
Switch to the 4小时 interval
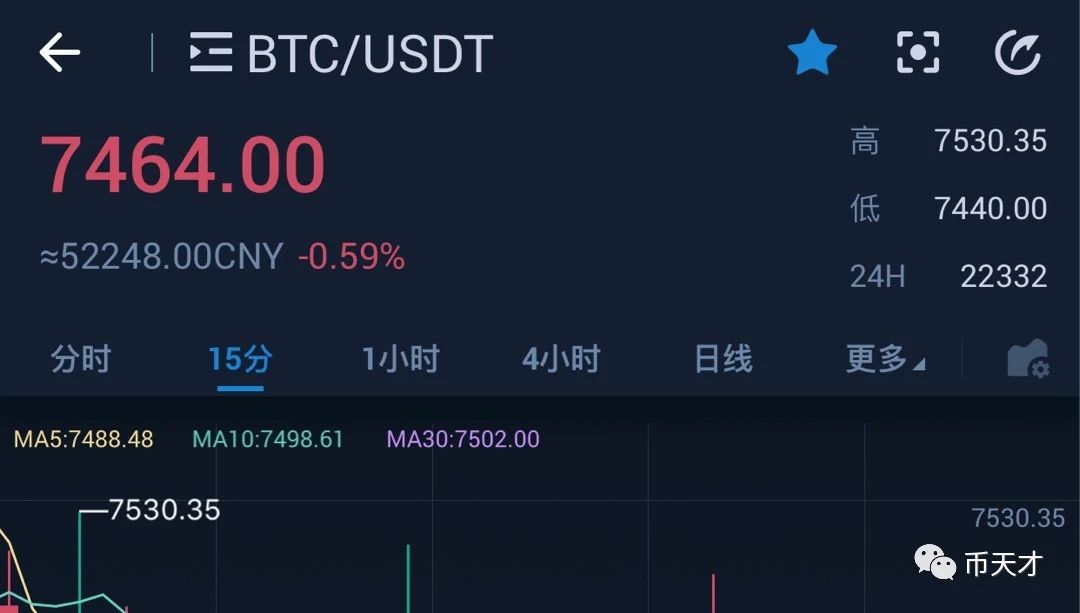(x=561, y=359)
